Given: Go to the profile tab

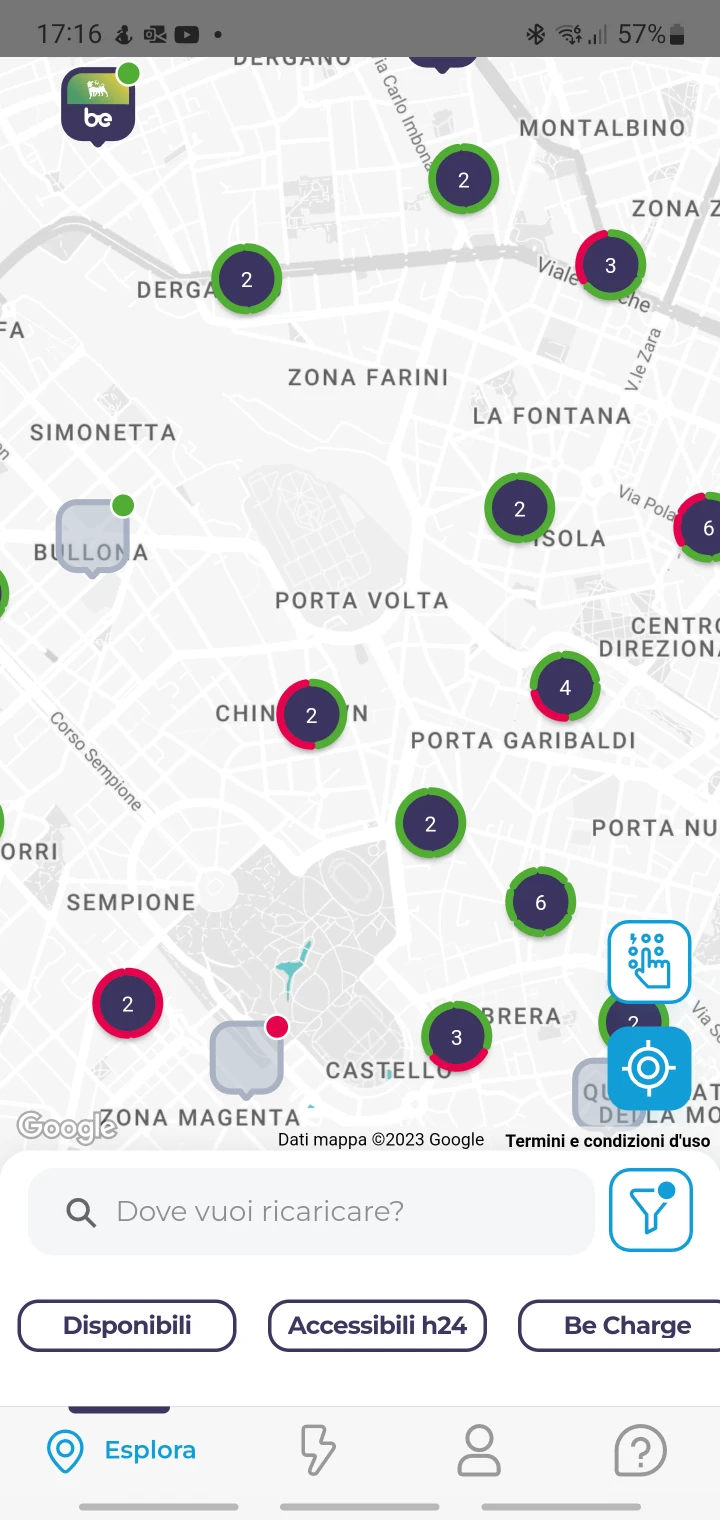Looking at the screenshot, I should click(x=479, y=1449).
